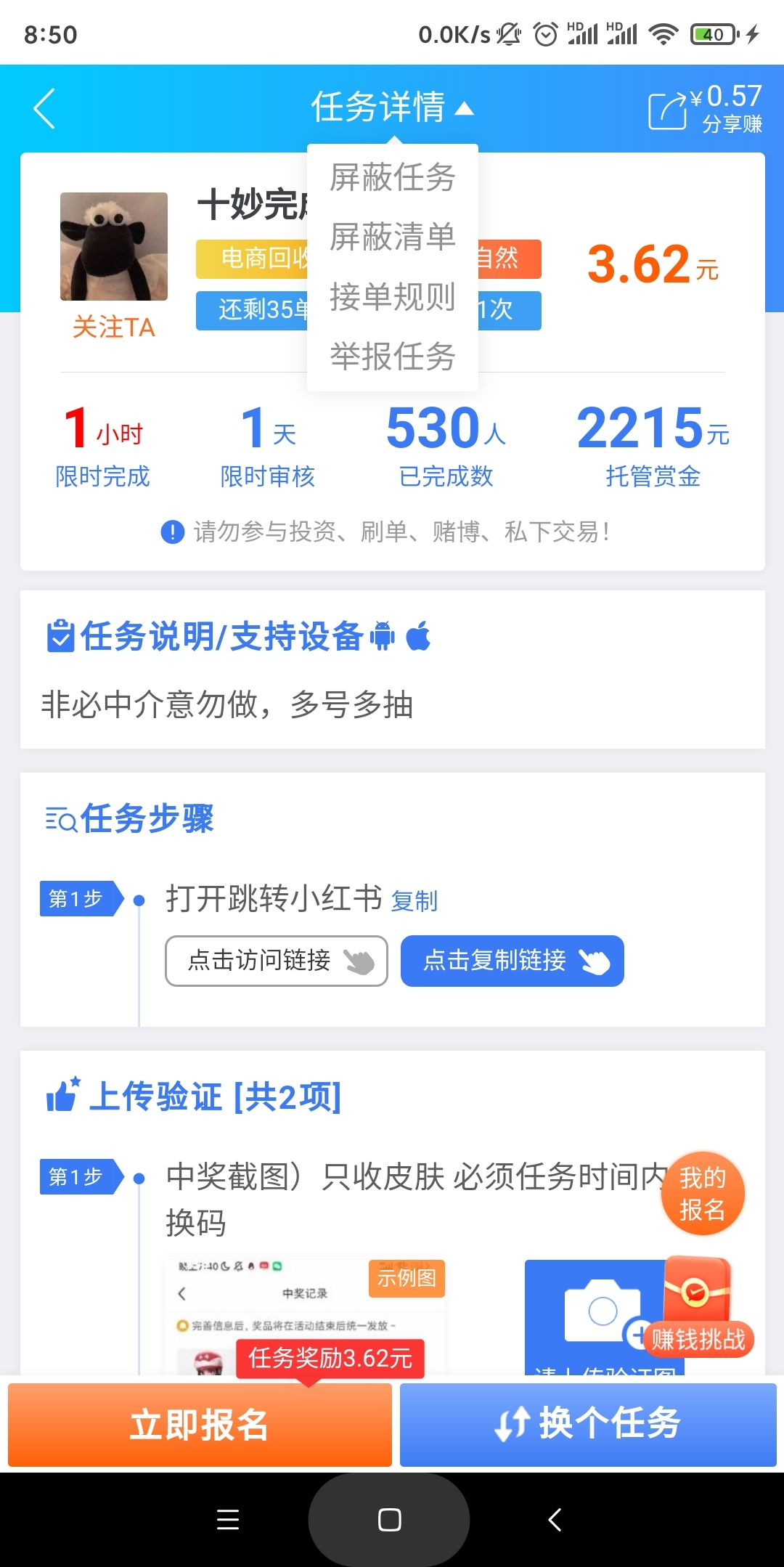Tap 点击复制链接 button

512,961
